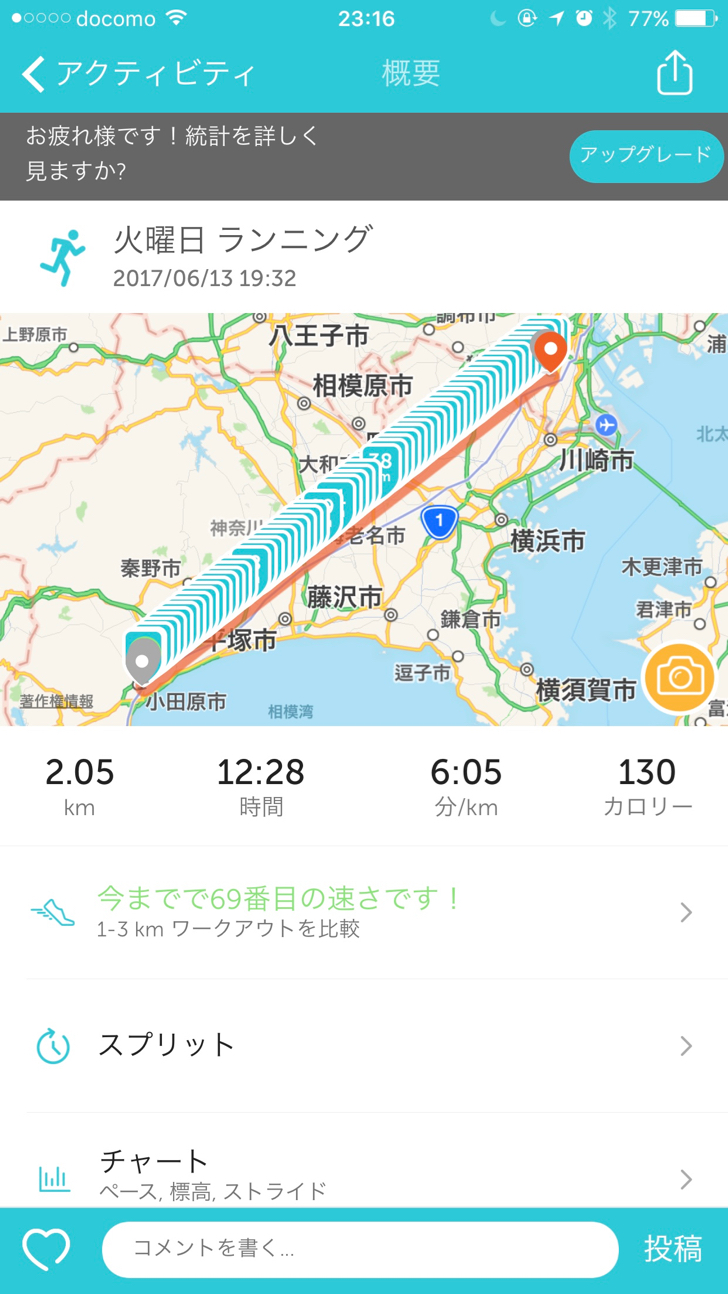The width and height of the screenshot is (728, 1294).
Task: Like this workout with heart icon
Action: 47,1250
